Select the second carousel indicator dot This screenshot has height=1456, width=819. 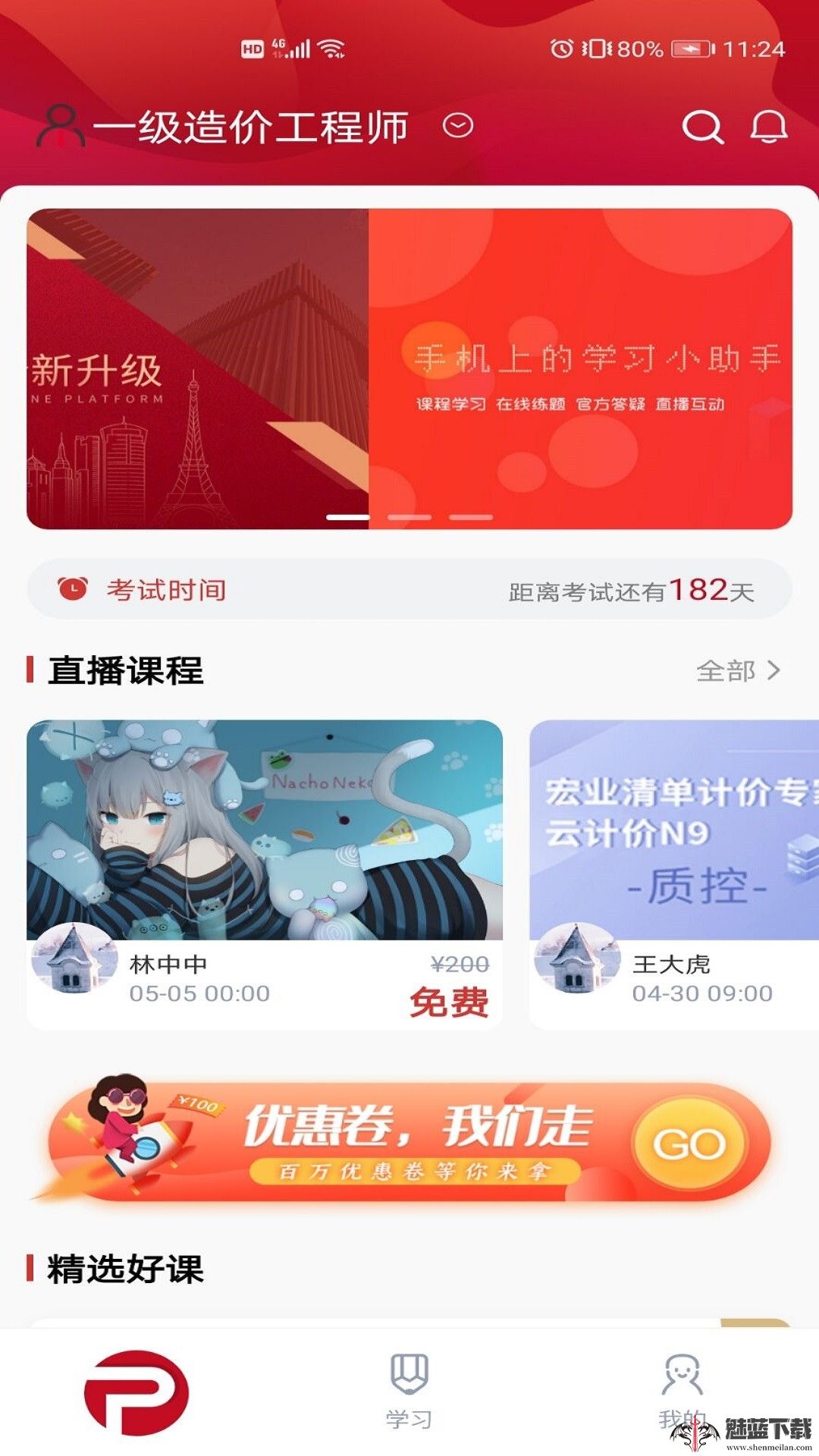(x=409, y=516)
